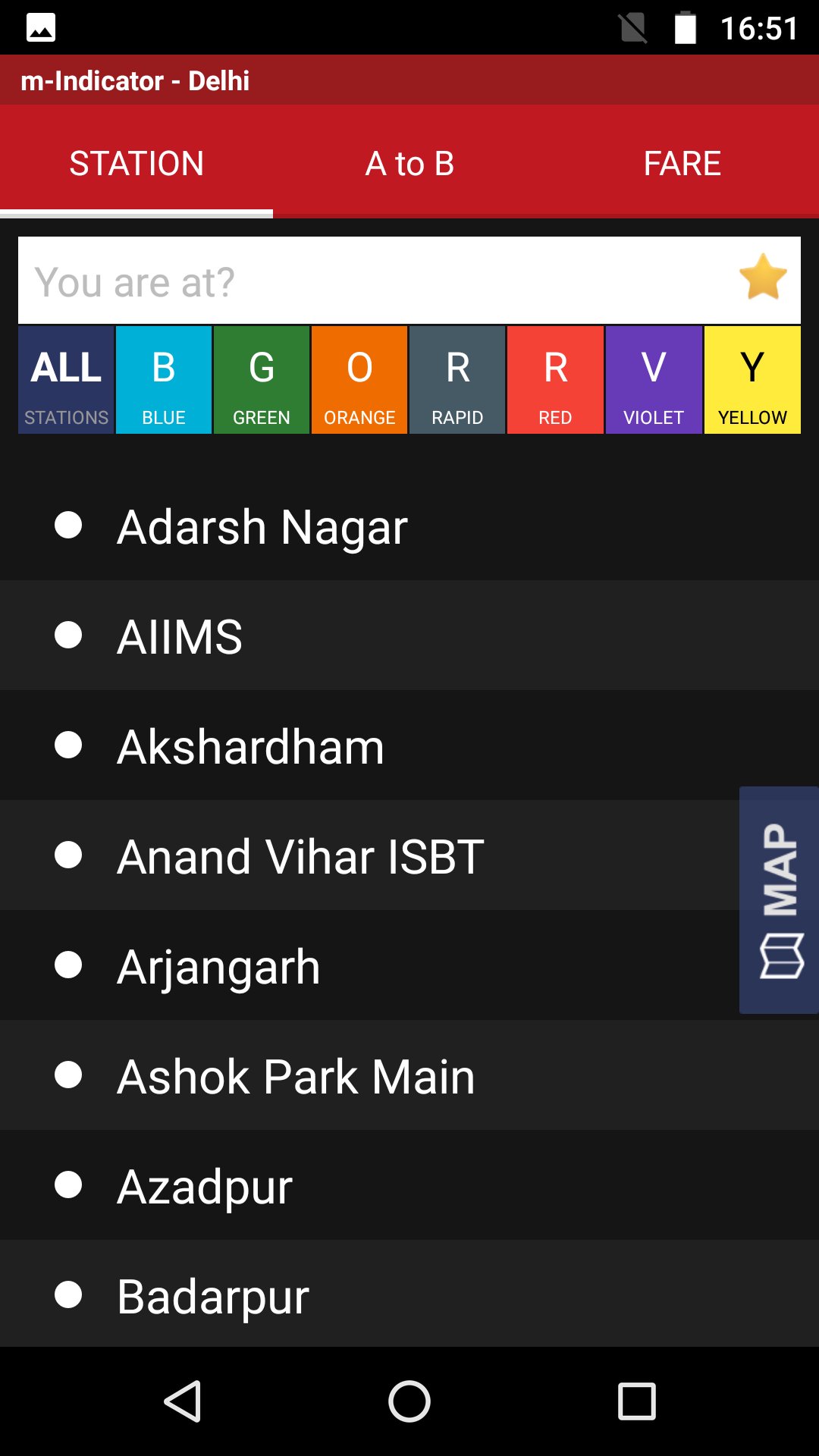Switch to the A to B tab
The width and height of the screenshot is (819, 1456).
[409, 163]
